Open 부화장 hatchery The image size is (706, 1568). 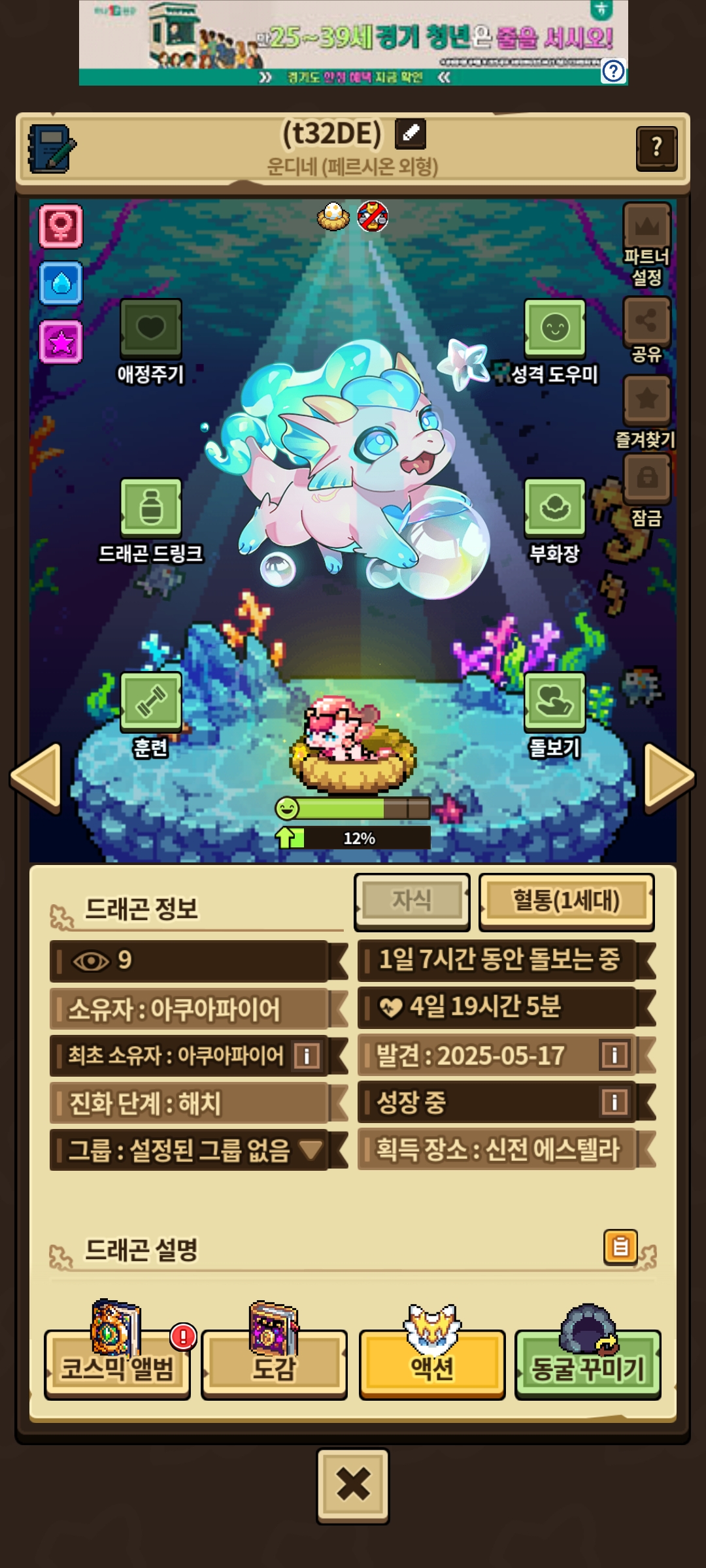point(554,508)
